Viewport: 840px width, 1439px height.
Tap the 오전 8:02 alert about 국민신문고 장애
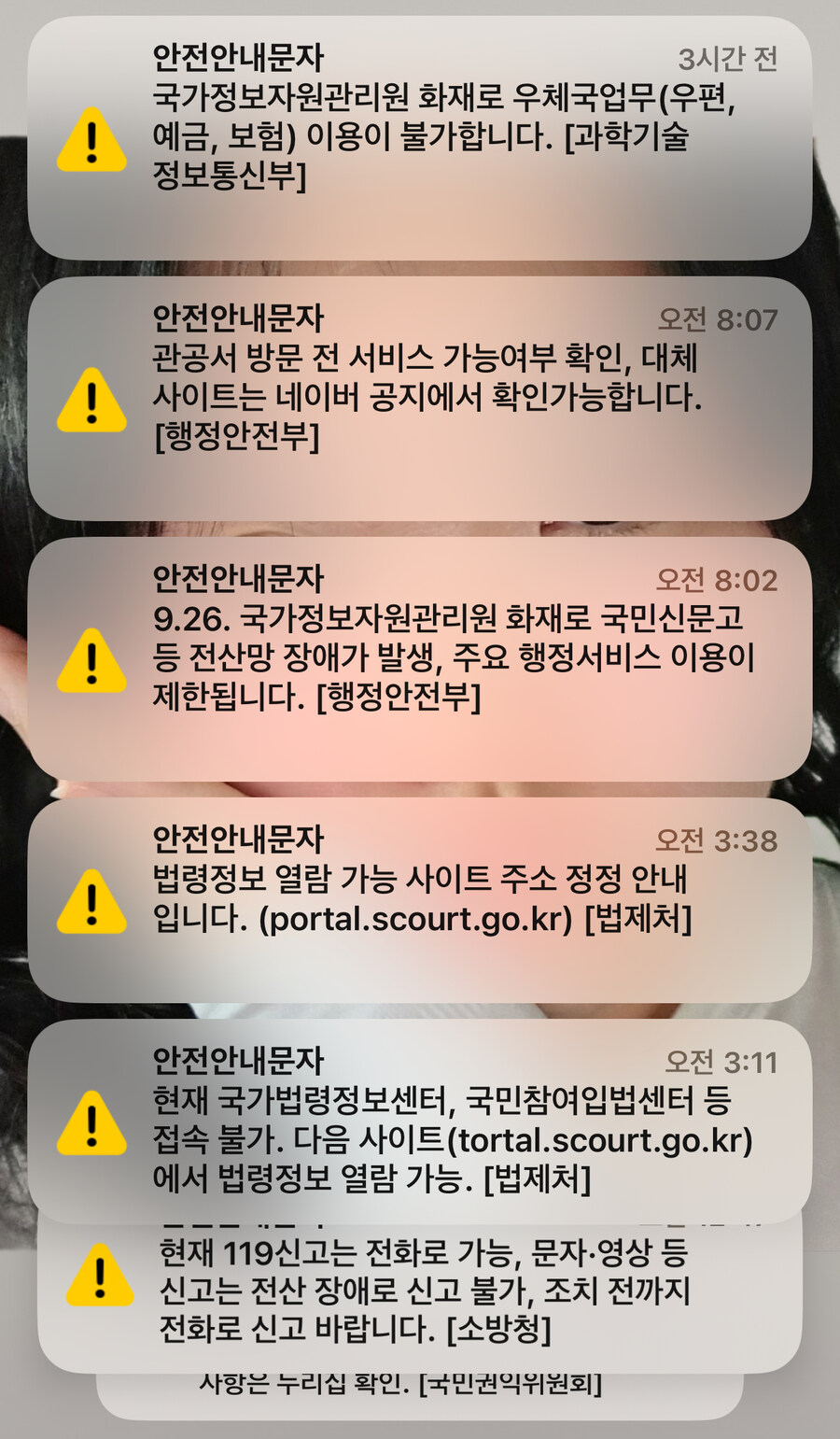point(420,659)
